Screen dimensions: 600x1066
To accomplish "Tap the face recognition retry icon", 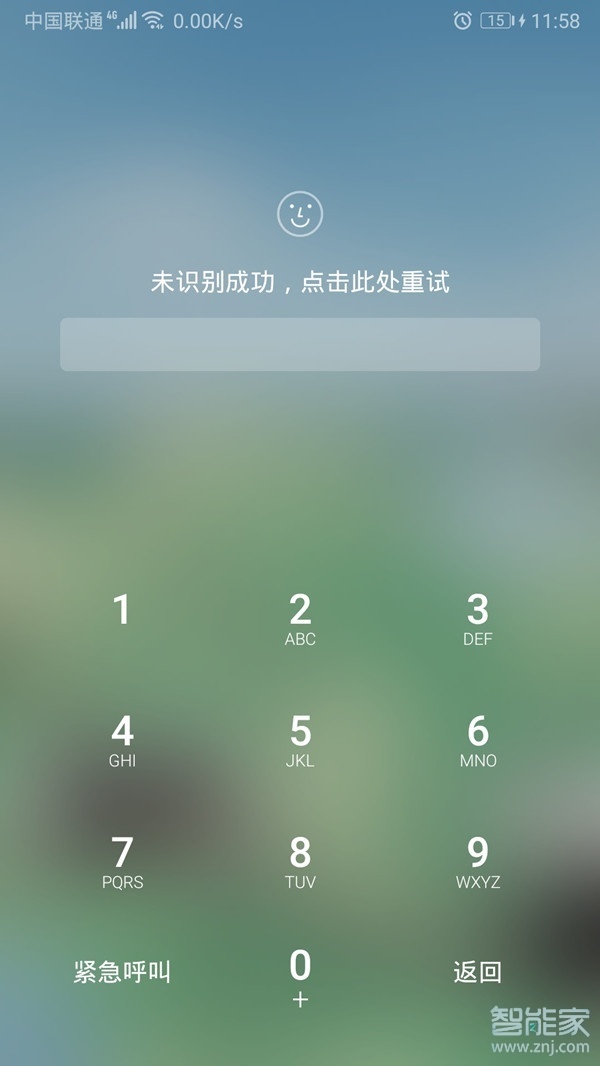I will (x=300, y=214).
